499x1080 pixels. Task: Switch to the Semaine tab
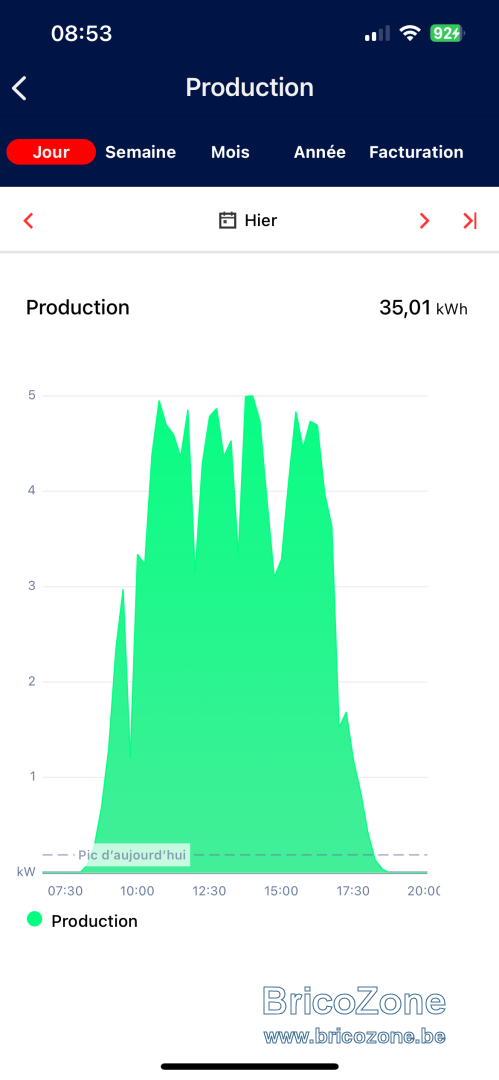(141, 152)
